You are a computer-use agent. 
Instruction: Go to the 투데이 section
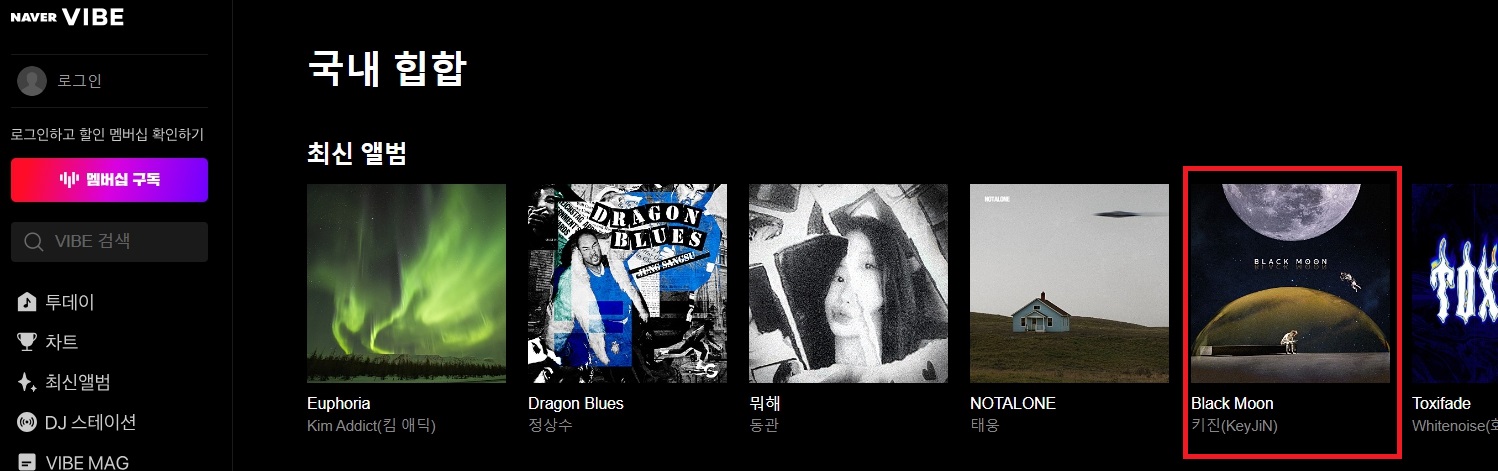coord(69,302)
